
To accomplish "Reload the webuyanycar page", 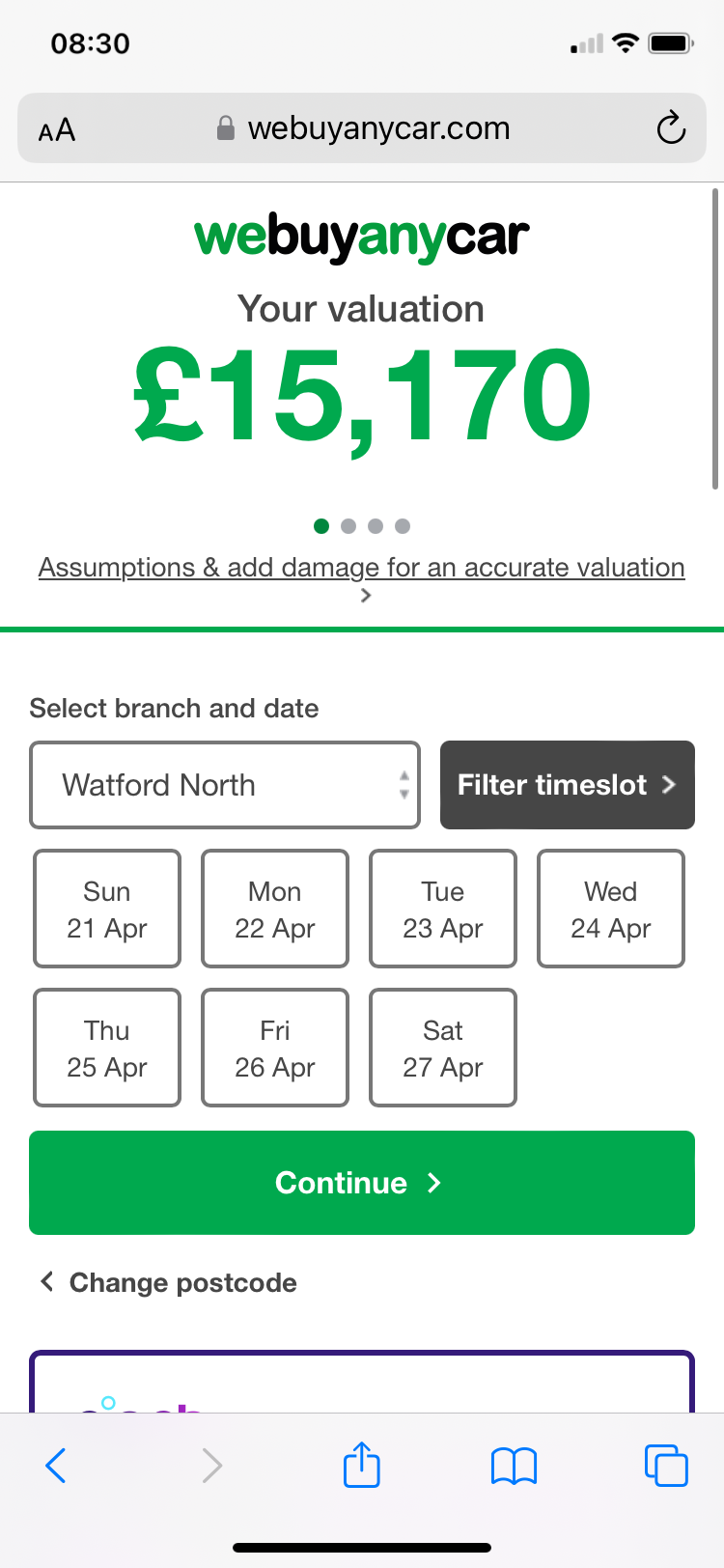I will coord(671,128).
